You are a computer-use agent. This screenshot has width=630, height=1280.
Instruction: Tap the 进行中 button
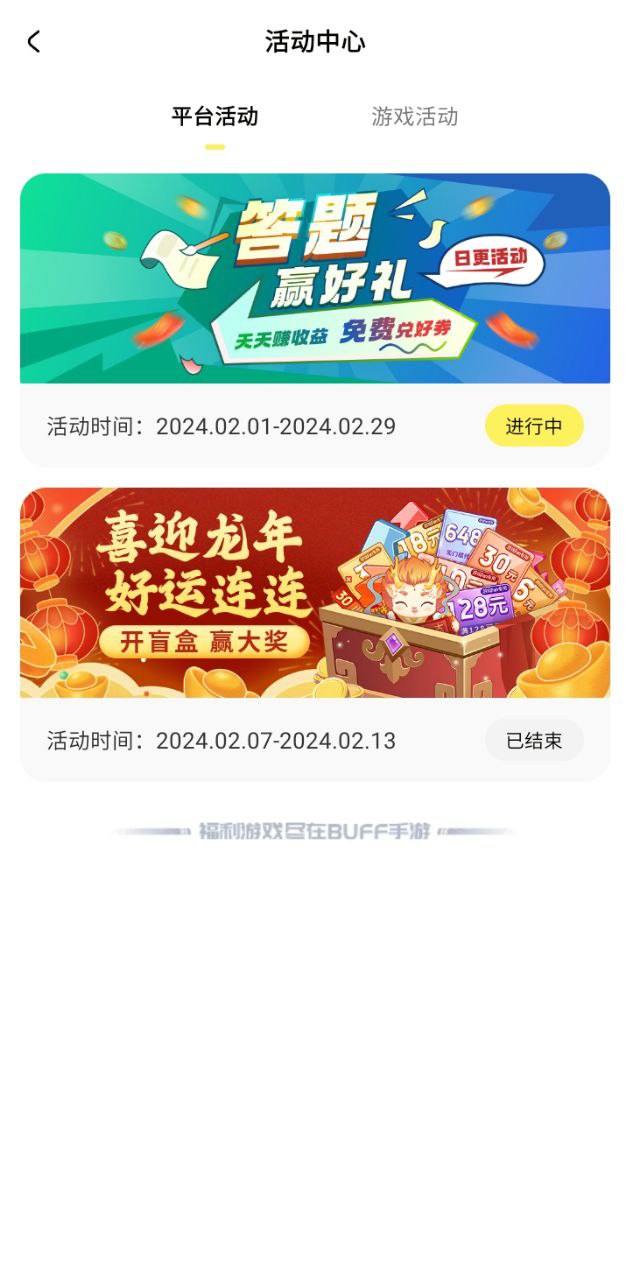point(534,426)
